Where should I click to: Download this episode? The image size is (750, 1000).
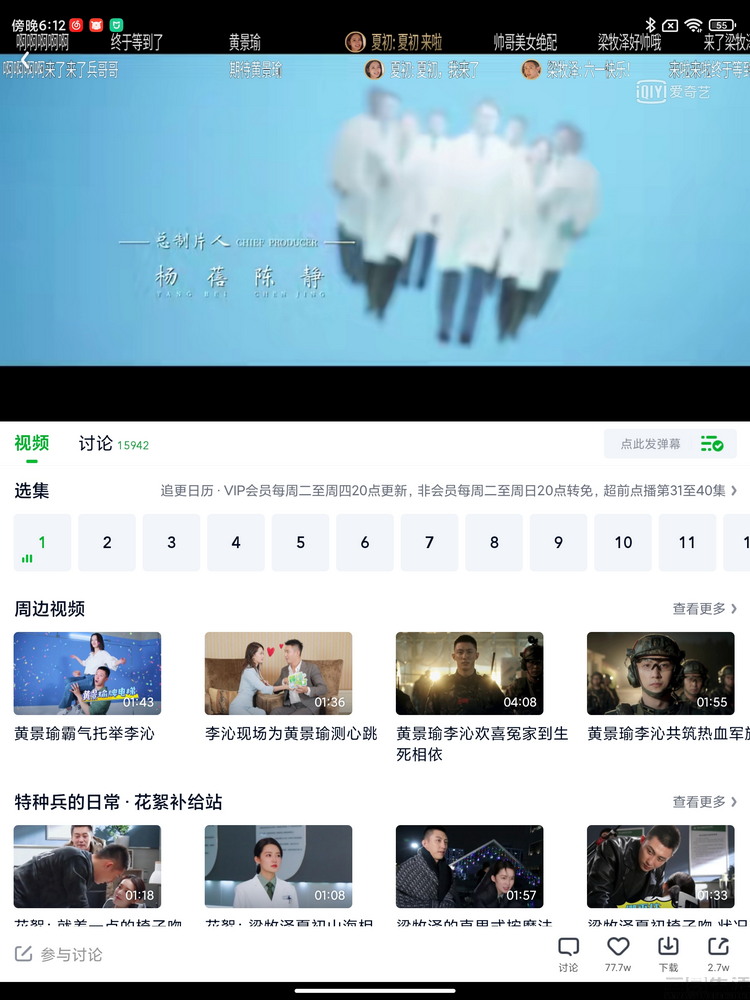[x=668, y=953]
